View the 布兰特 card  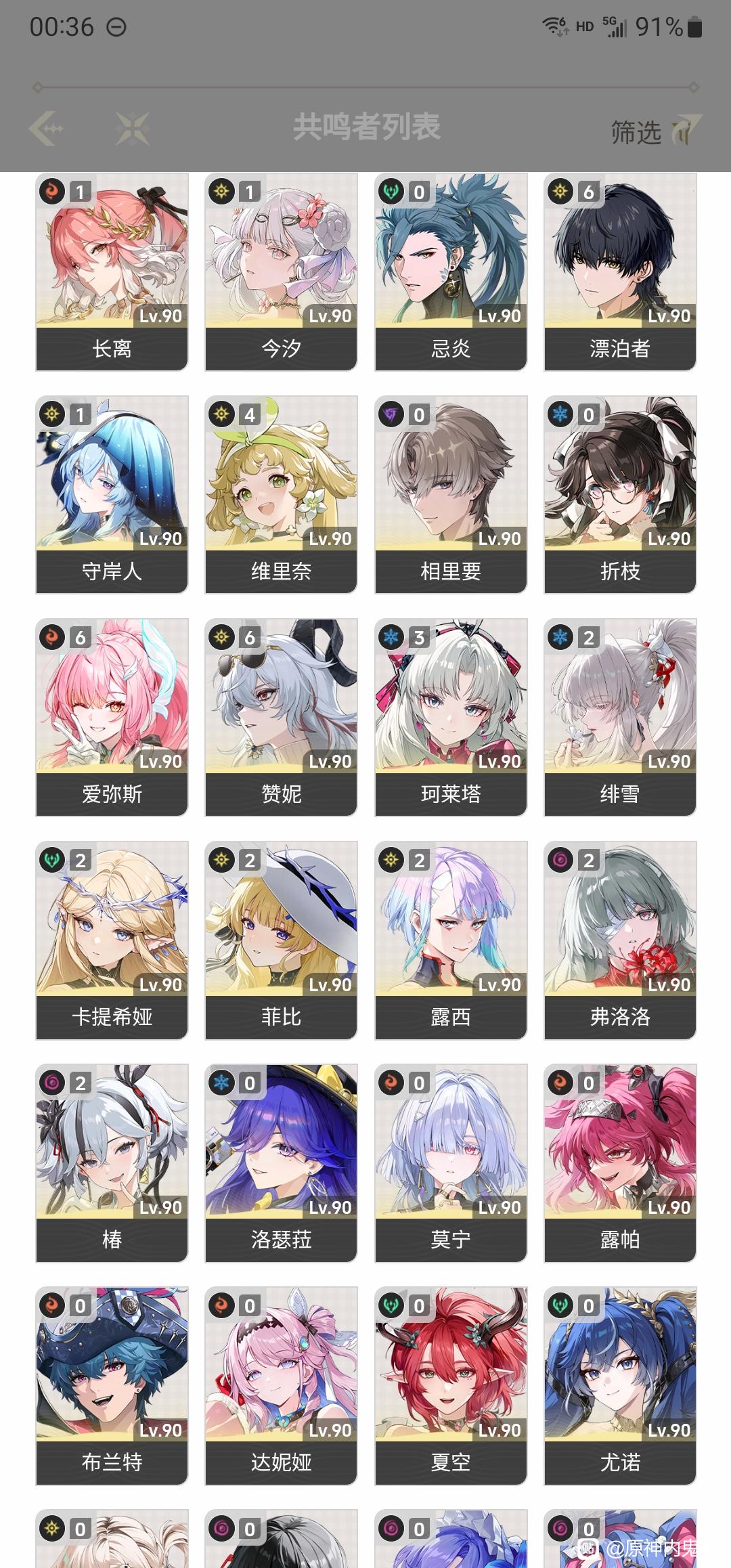[x=112, y=1386]
